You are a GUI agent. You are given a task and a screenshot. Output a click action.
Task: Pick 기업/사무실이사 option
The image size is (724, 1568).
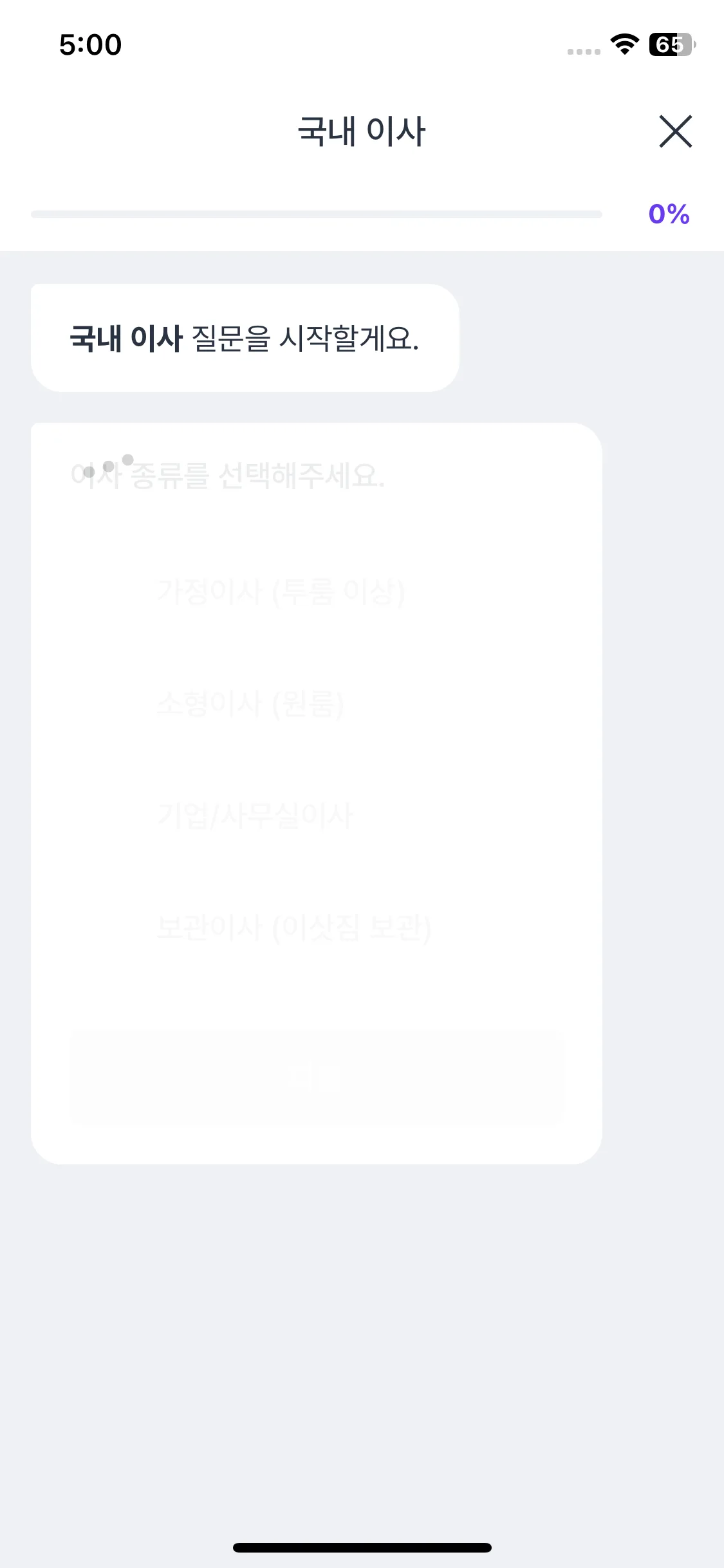click(255, 816)
